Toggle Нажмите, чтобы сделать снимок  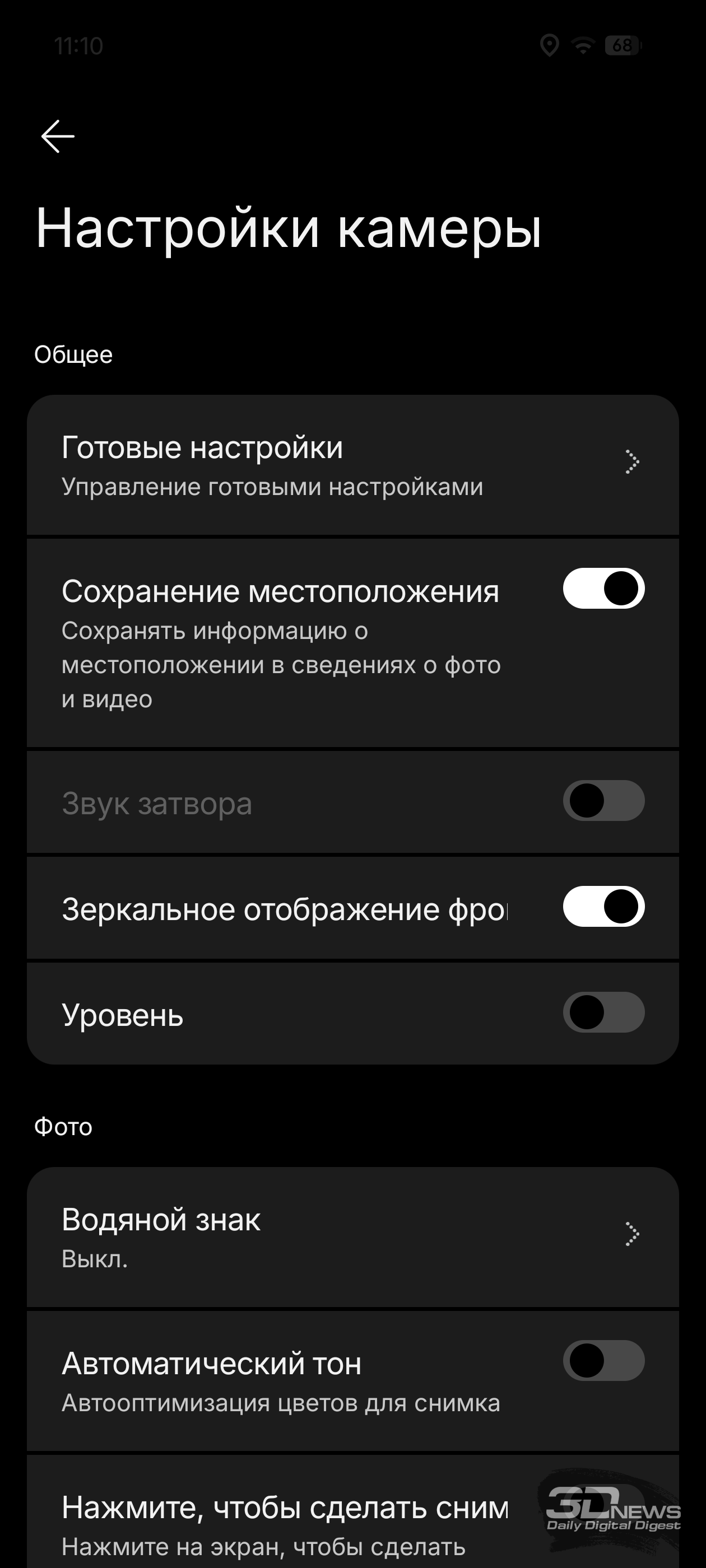[603, 1504]
